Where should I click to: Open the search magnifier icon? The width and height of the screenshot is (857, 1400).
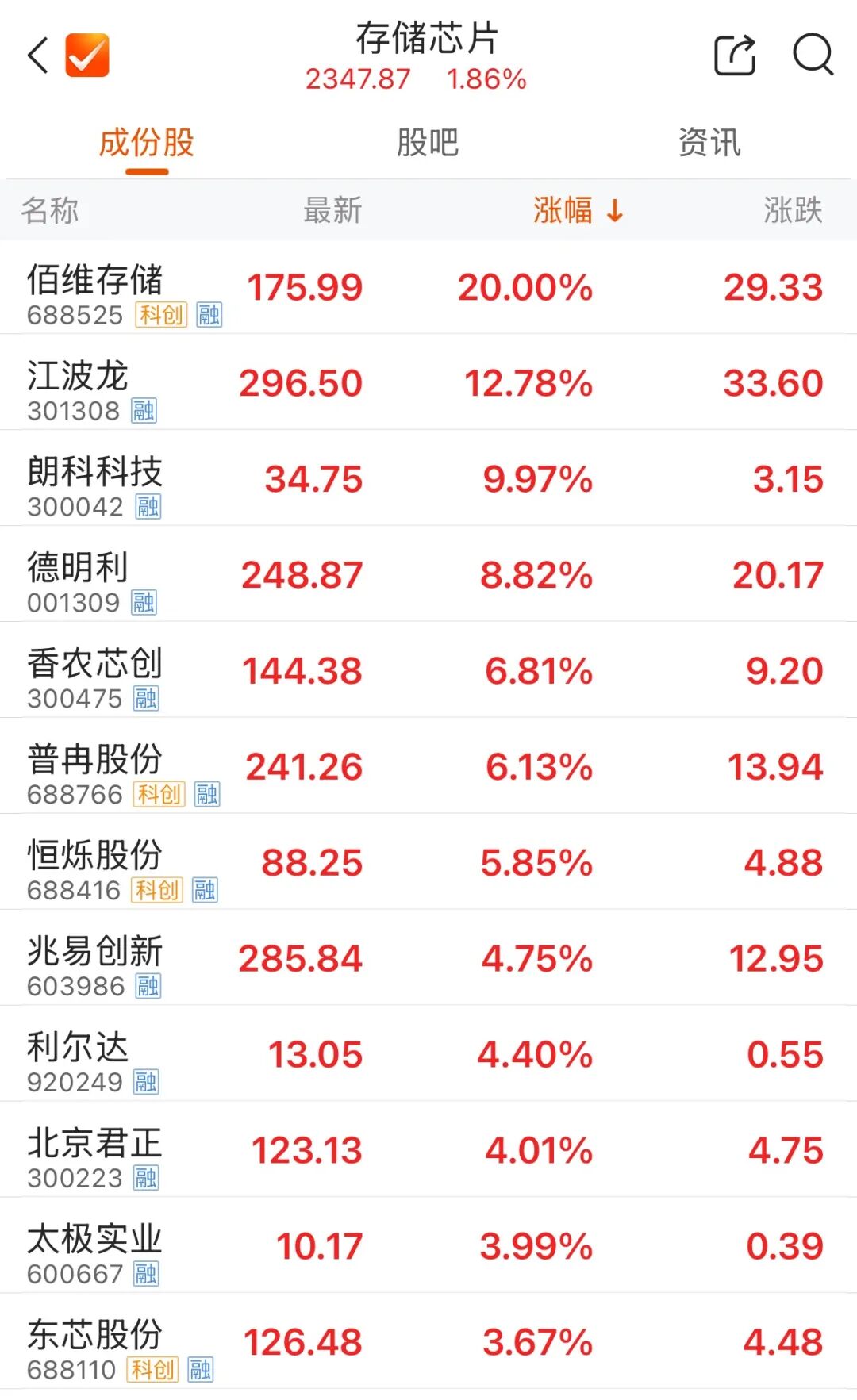click(813, 56)
